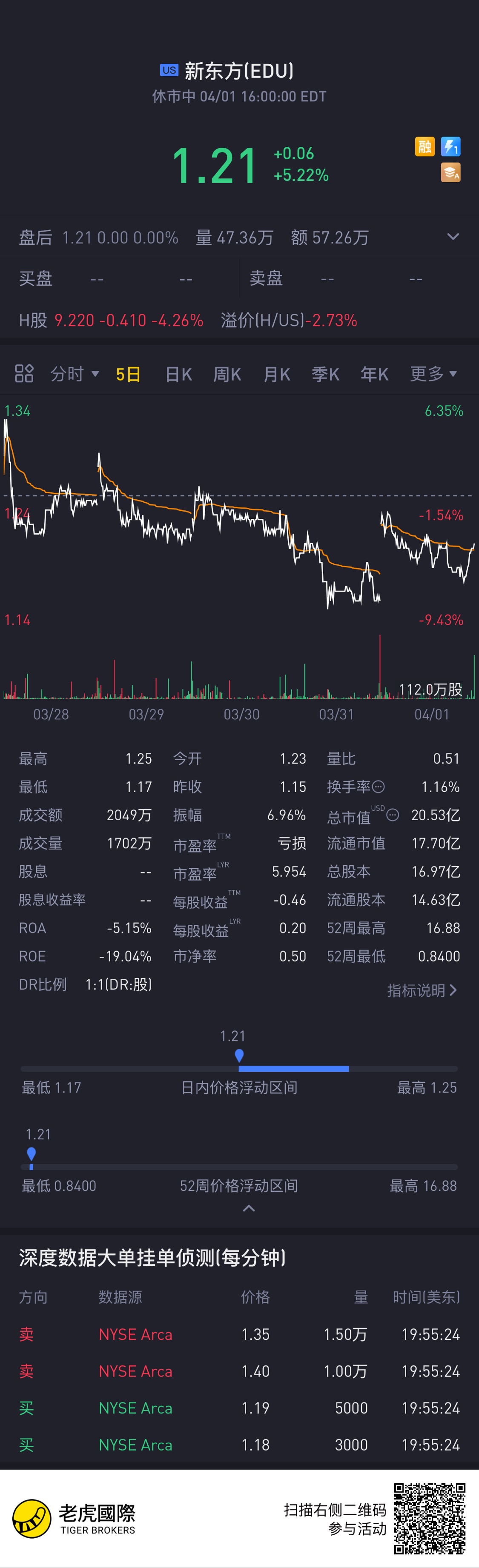Select the 5日 chart tab

click(129, 374)
